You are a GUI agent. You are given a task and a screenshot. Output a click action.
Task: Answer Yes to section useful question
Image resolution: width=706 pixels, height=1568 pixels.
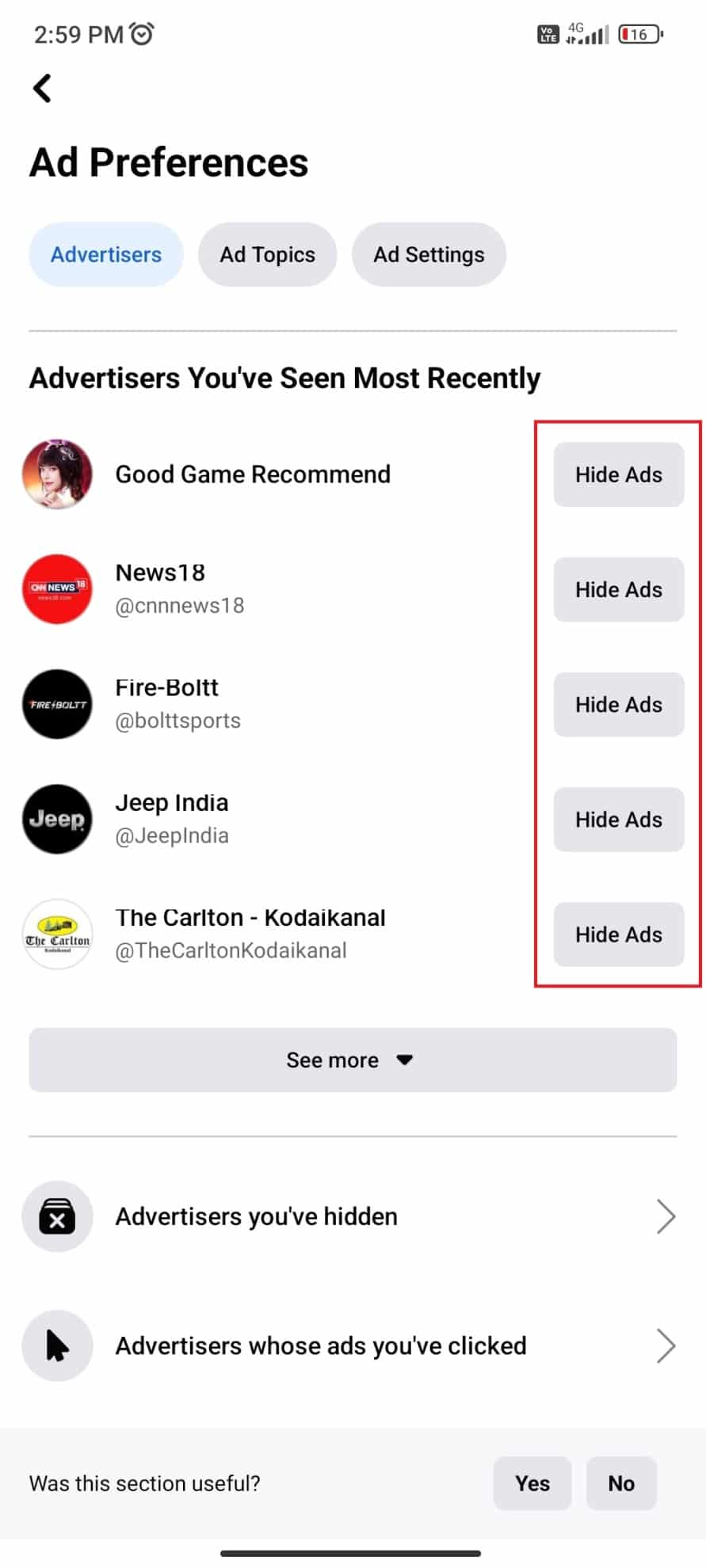click(x=532, y=1483)
